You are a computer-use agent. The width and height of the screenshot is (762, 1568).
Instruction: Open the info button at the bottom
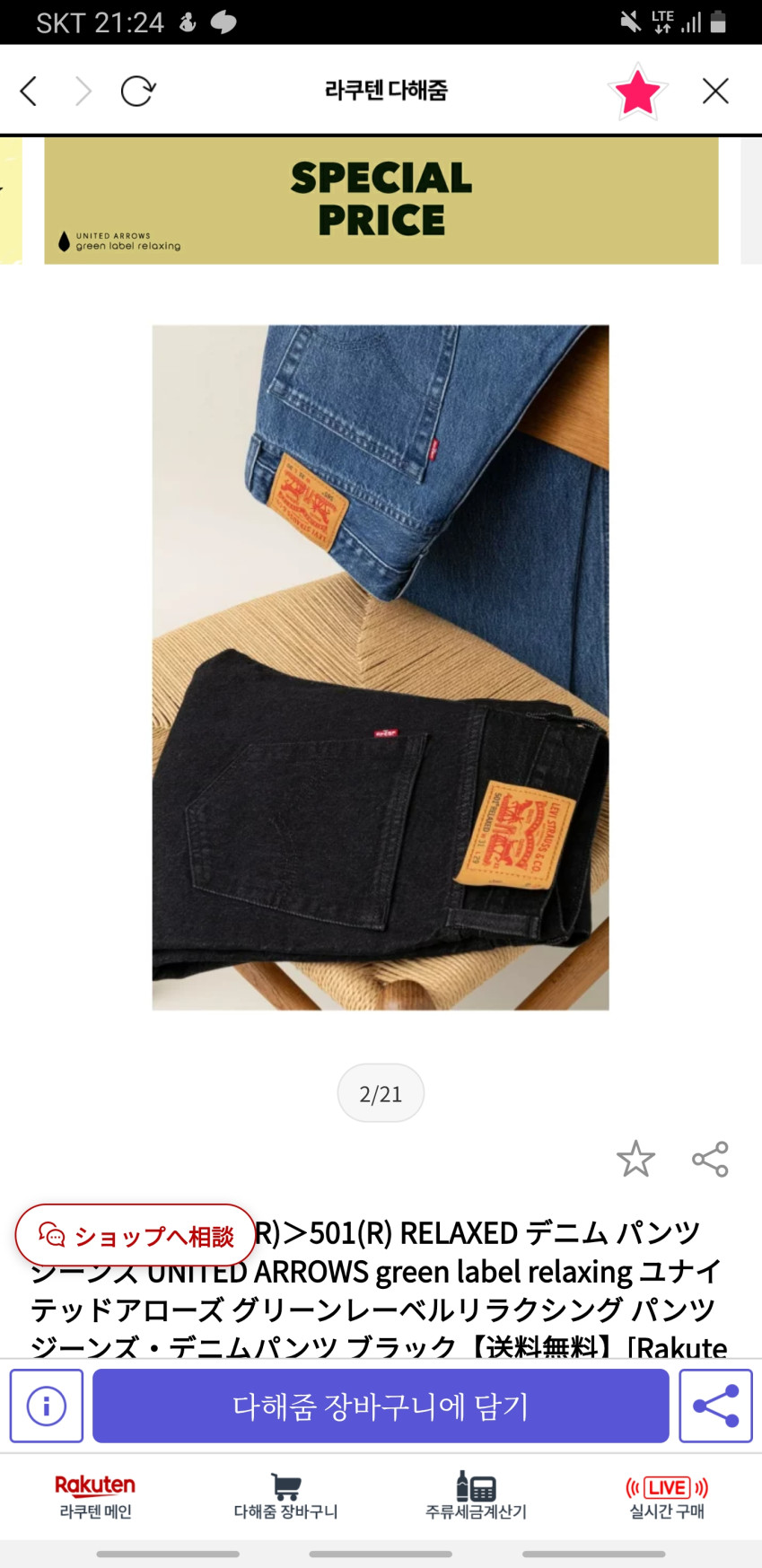pyautogui.click(x=47, y=1406)
